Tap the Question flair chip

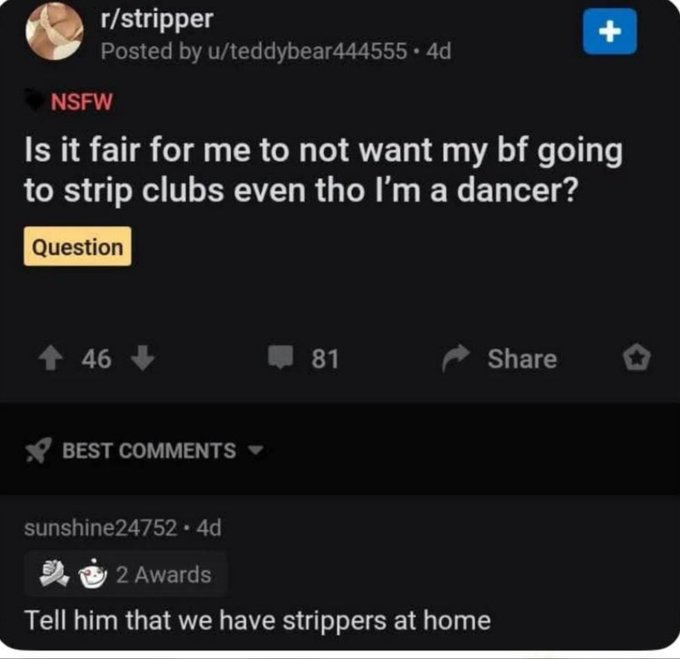(x=77, y=247)
